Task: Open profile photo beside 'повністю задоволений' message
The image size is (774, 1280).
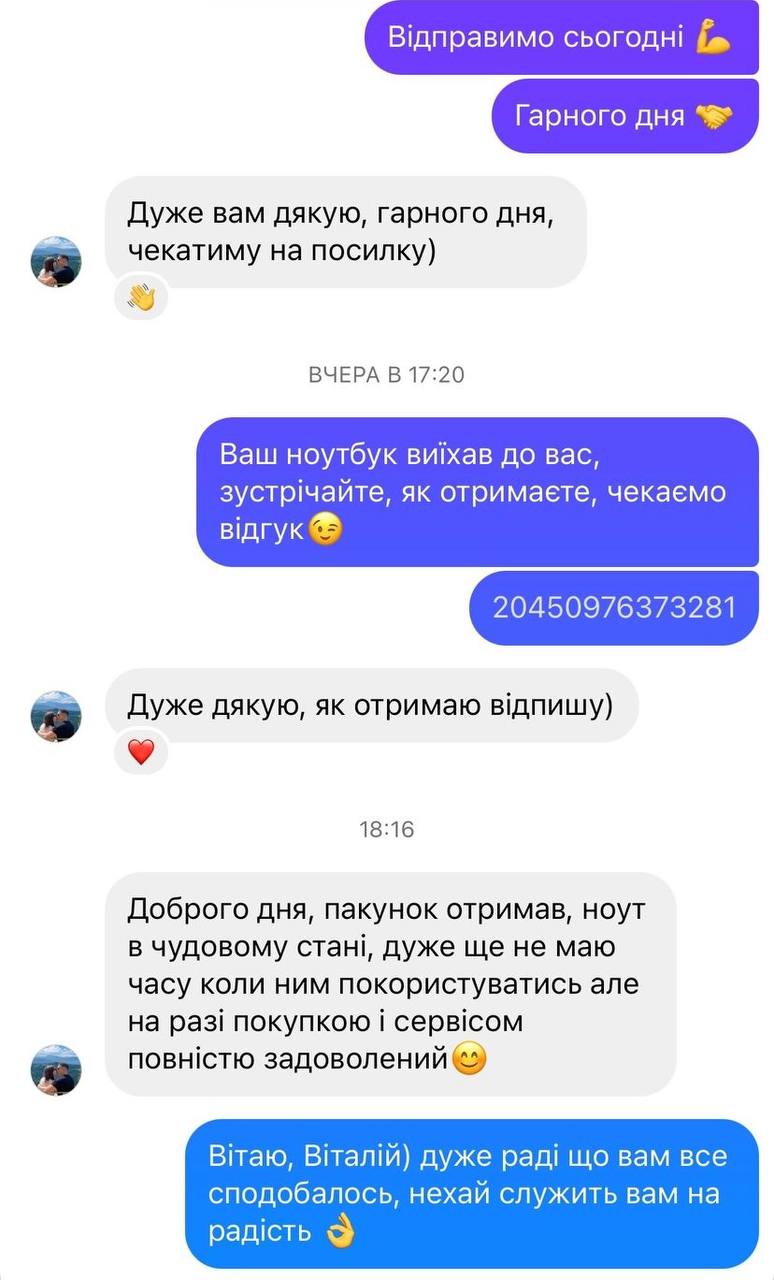Action: tap(56, 1070)
